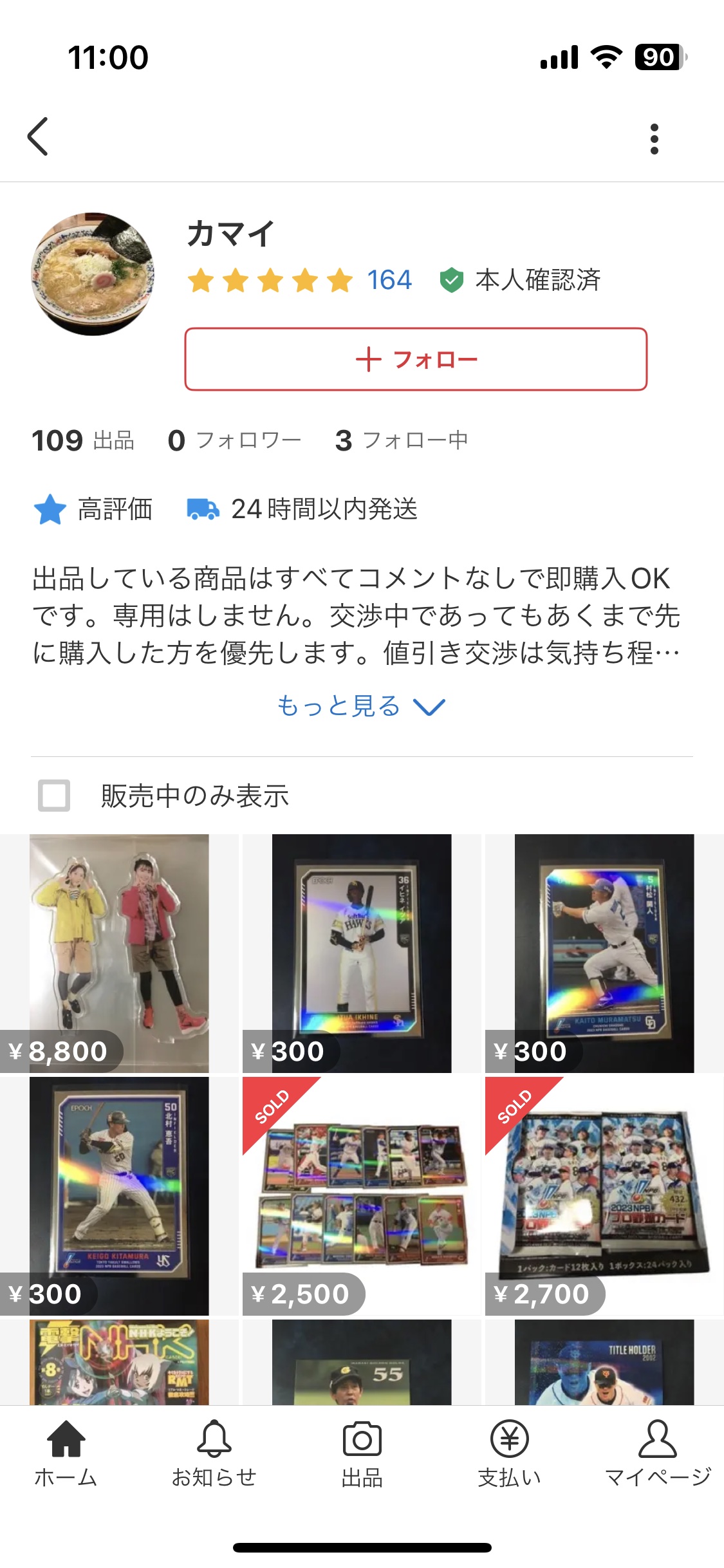Open the 164 star ratings
Image resolution: width=724 pixels, height=1568 pixels.
389,280
